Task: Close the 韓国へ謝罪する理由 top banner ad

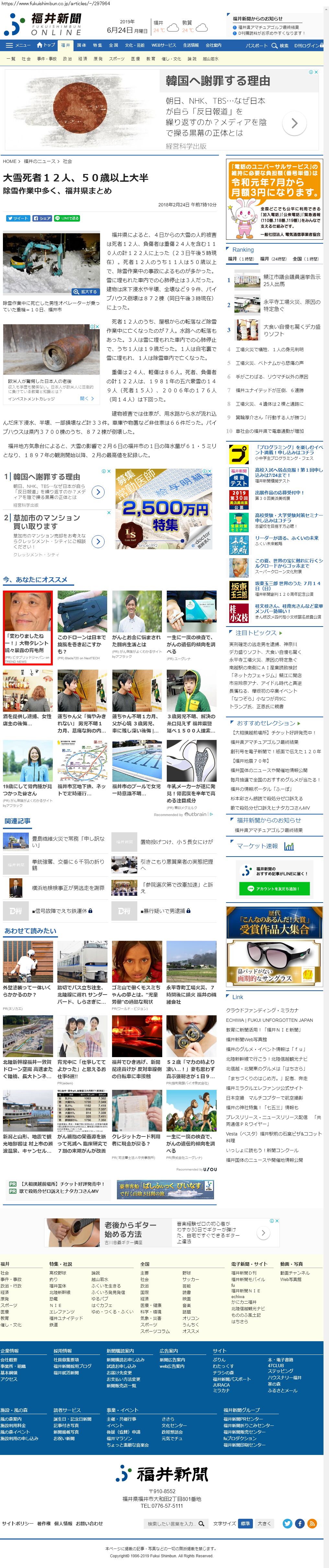Action: pos(316,72)
